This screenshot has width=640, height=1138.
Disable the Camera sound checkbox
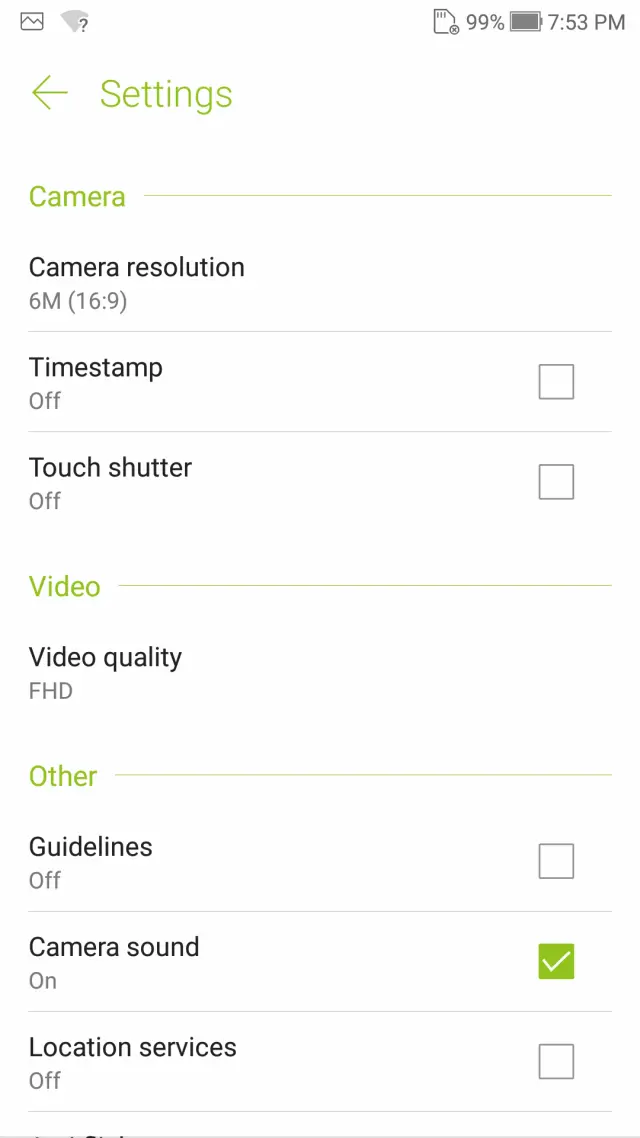(x=556, y=961)
